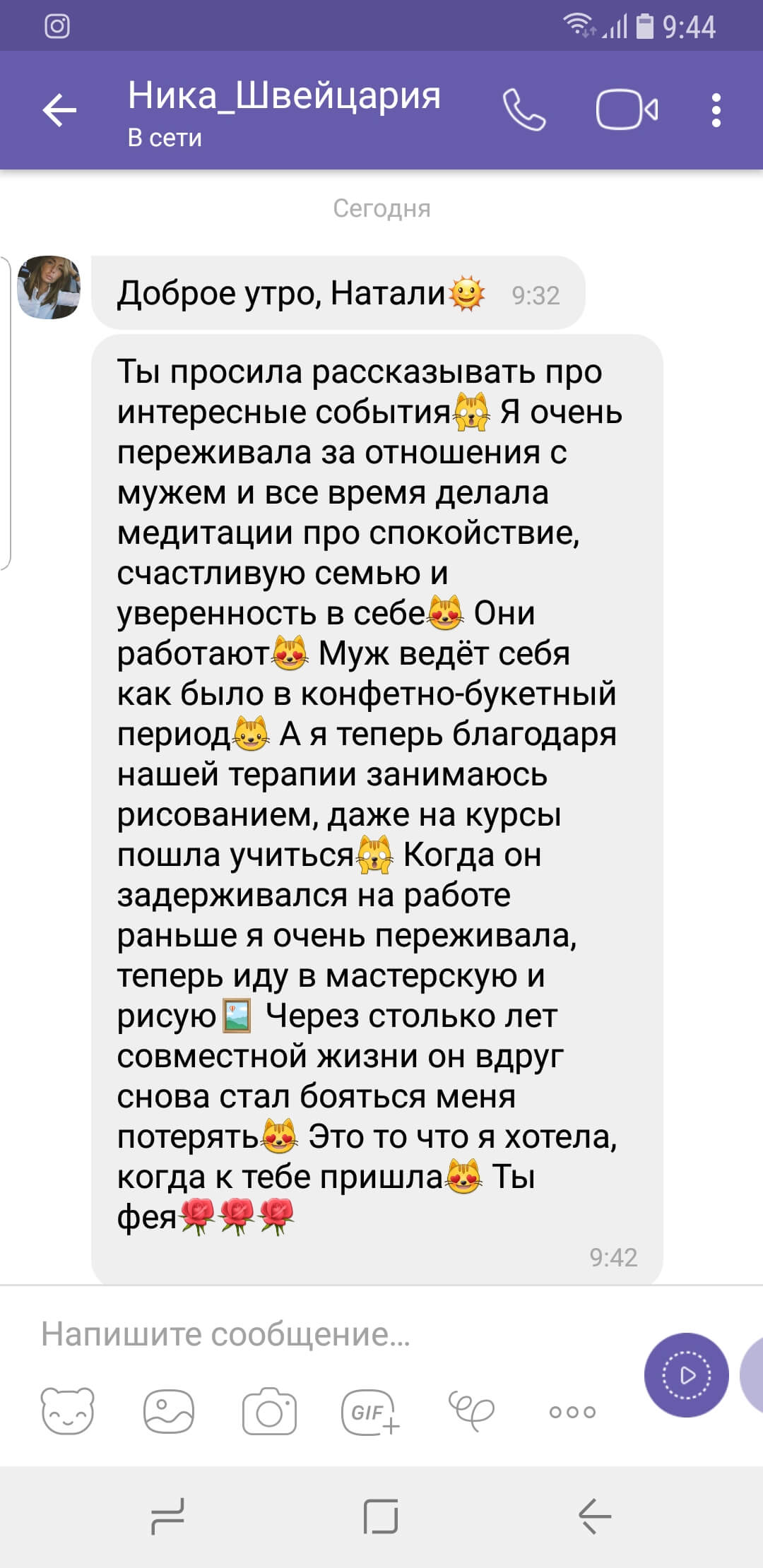
Task: Start a video call with Ника_Швейцария
Action: (x=627, y=110)
